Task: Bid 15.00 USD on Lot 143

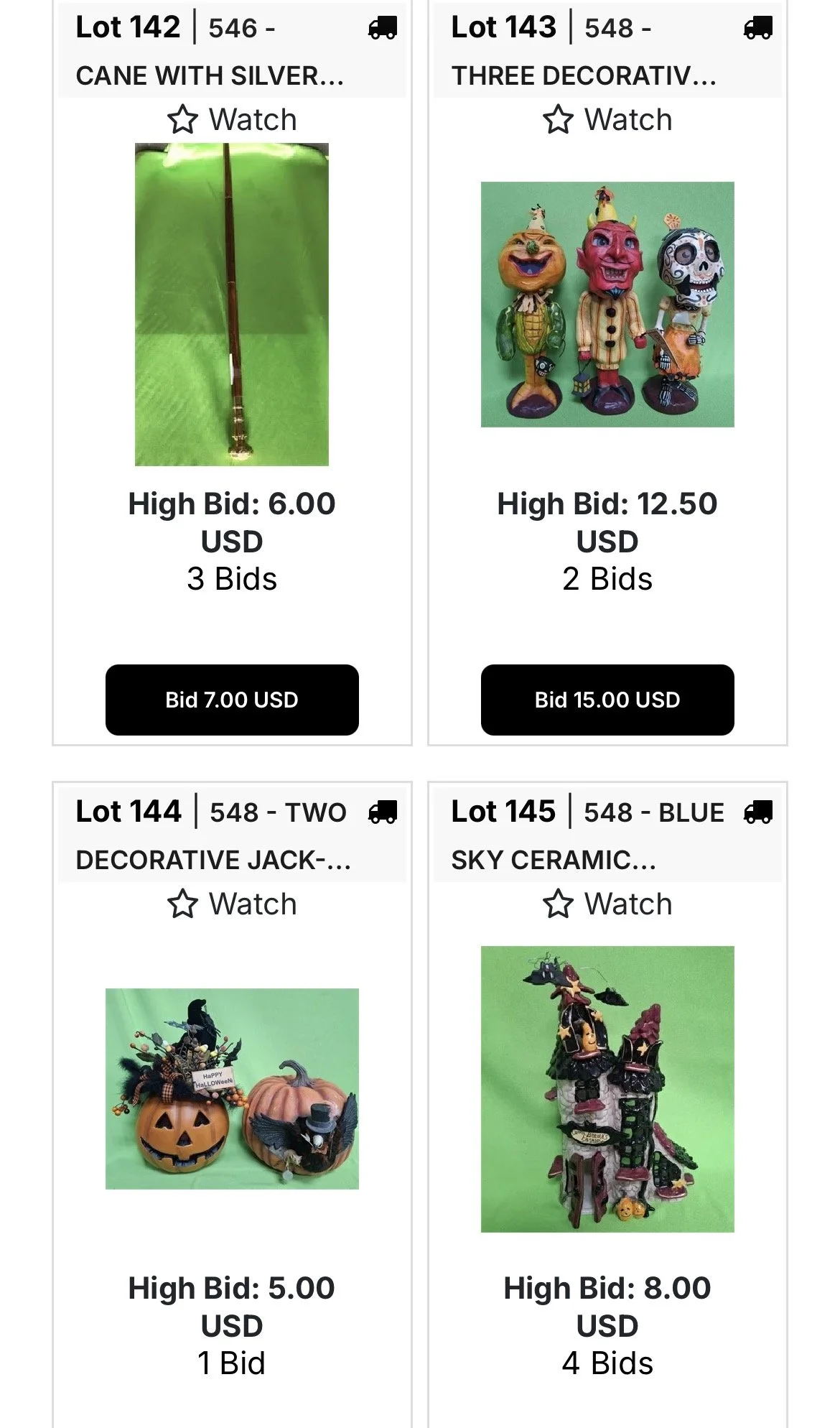Action: pos(607,700)
